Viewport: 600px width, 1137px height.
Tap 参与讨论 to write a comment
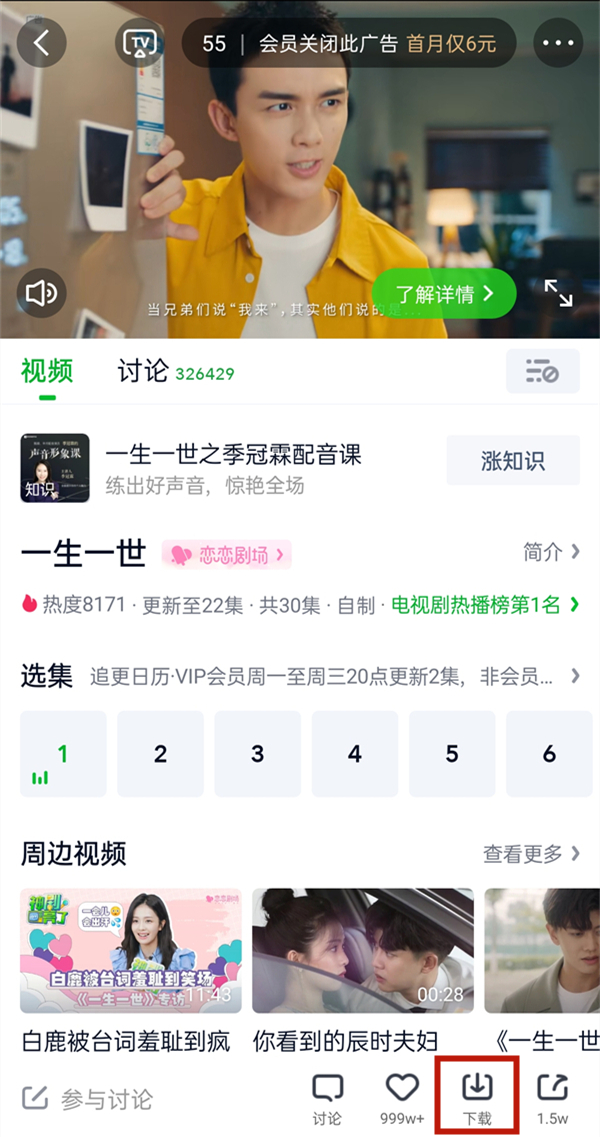(88, 1099)
